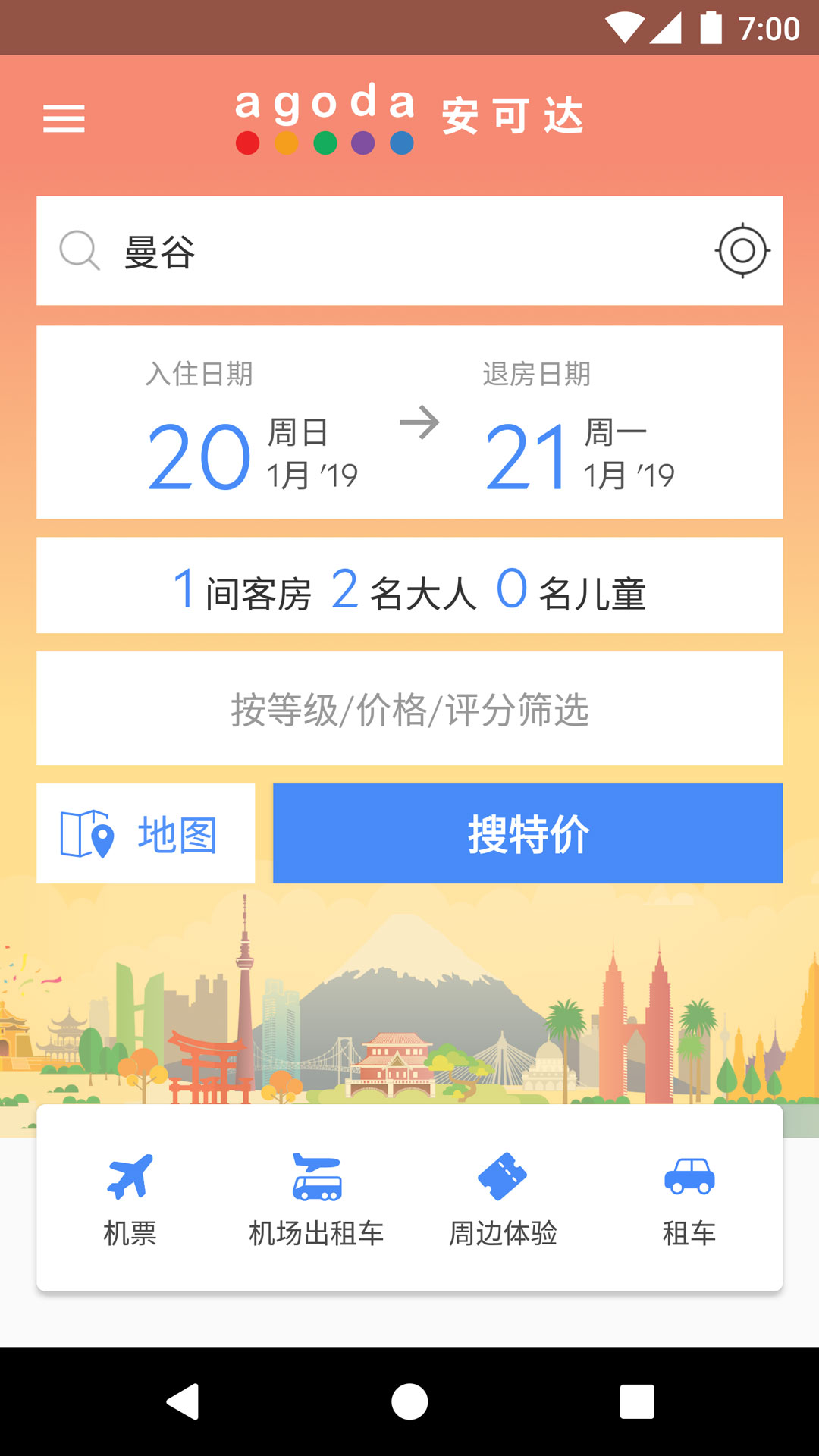This screenshot has height=1456, width=819.
Task: Open the hamburger drawer menu
Action: (x=64, y=119)
